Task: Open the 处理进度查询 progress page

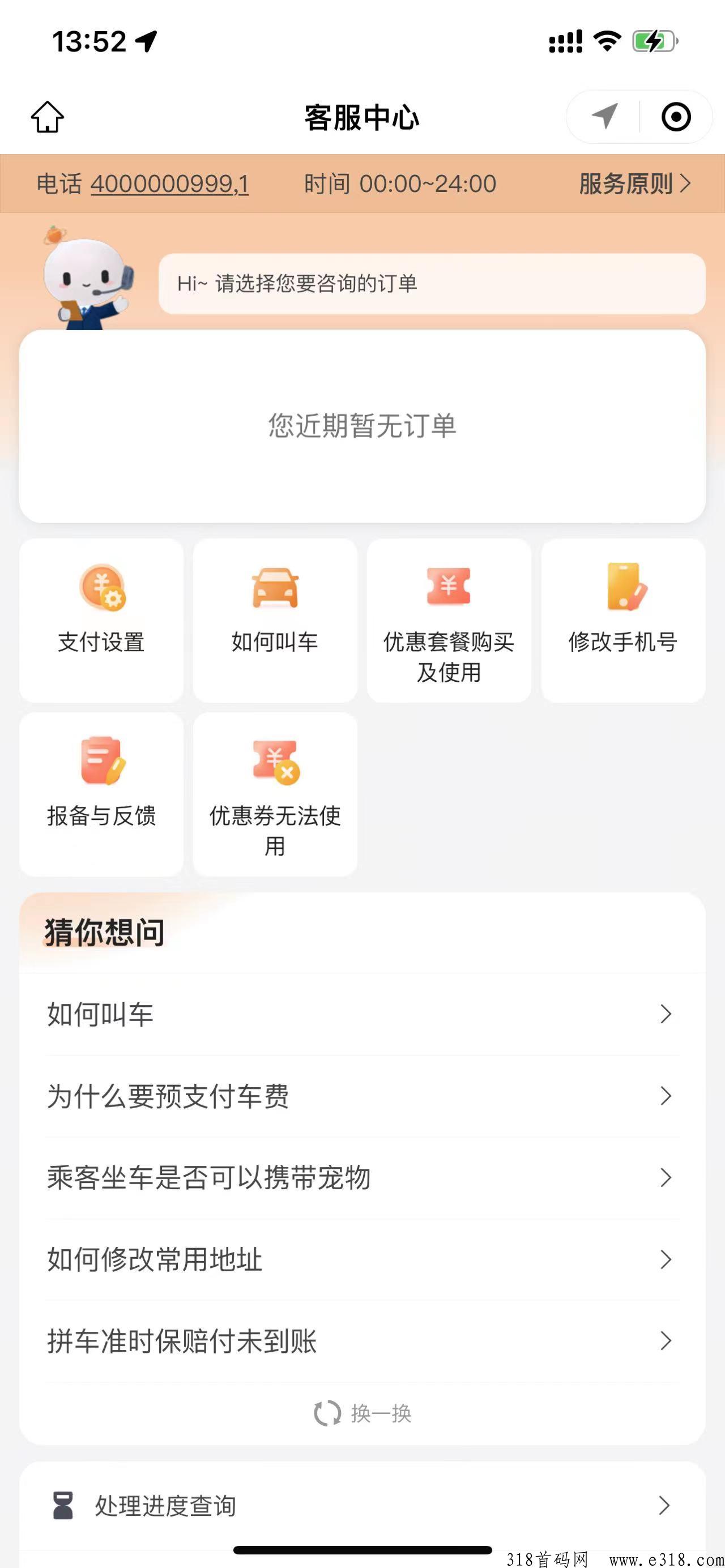Action: coord(362,1504)
